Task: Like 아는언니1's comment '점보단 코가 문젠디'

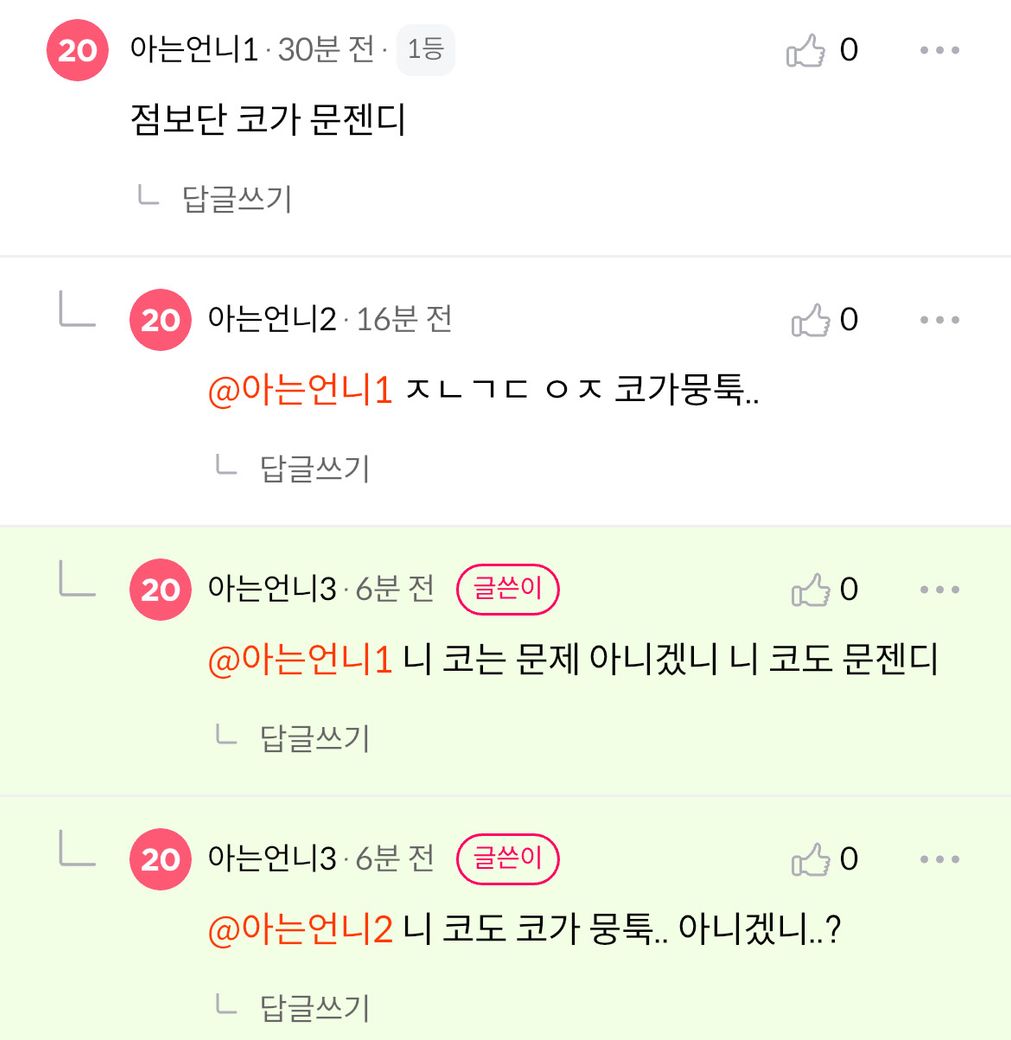Action: pos(807,50)
